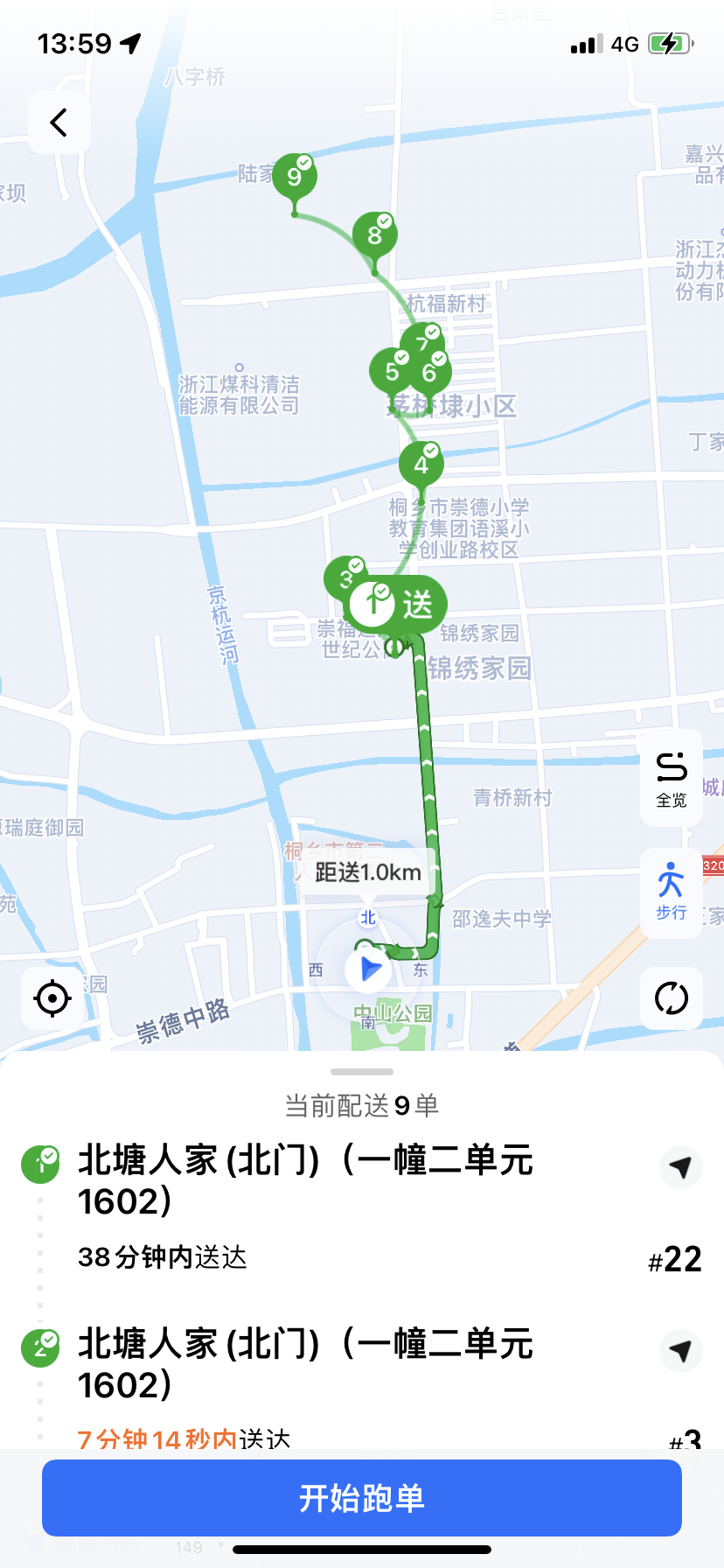The height and width of the screenshot is (1568, 724).
Task: Navigate to order #3 address
Action: (680, 1350)
